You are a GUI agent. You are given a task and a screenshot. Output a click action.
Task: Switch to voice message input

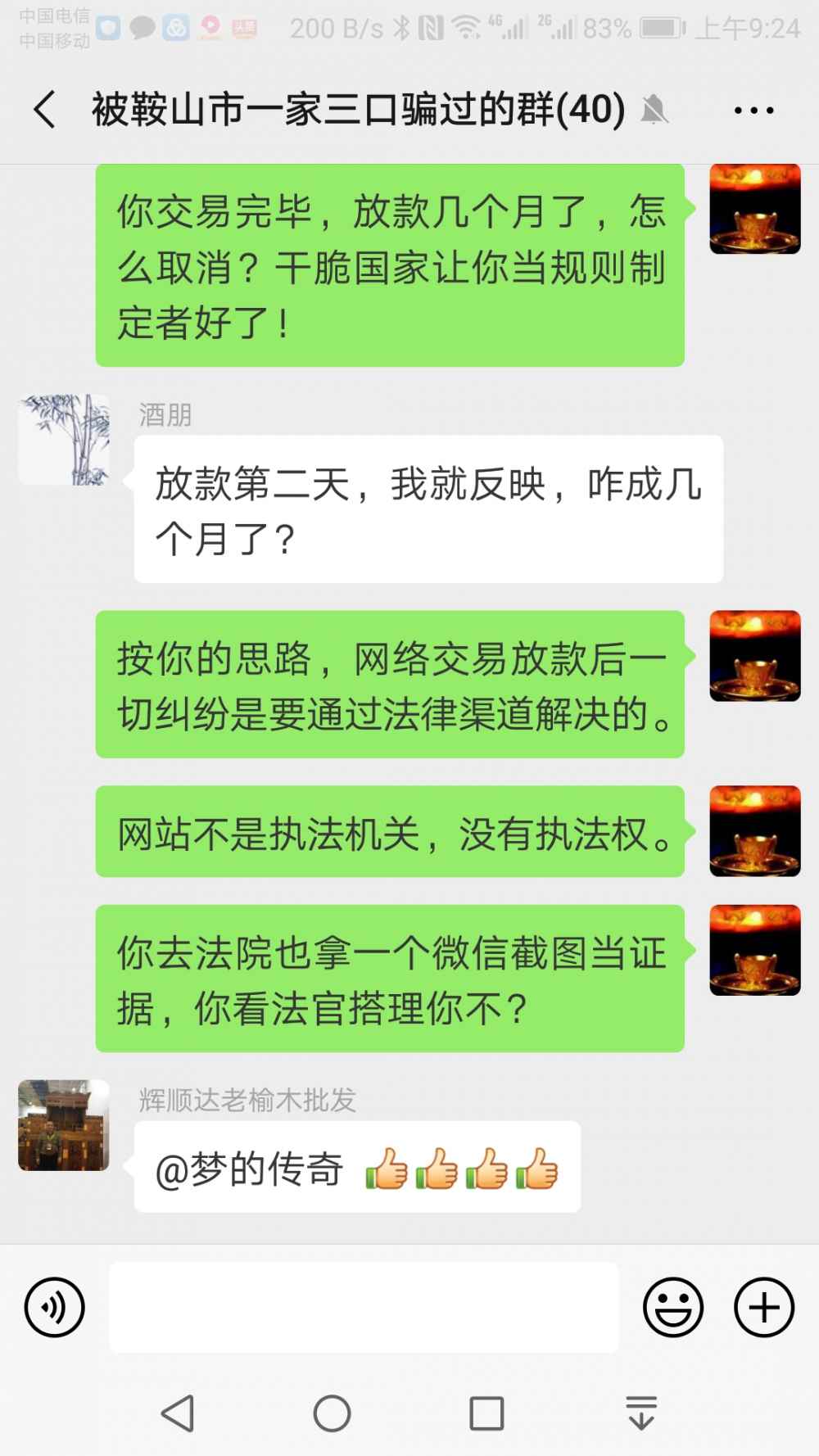55,1307
